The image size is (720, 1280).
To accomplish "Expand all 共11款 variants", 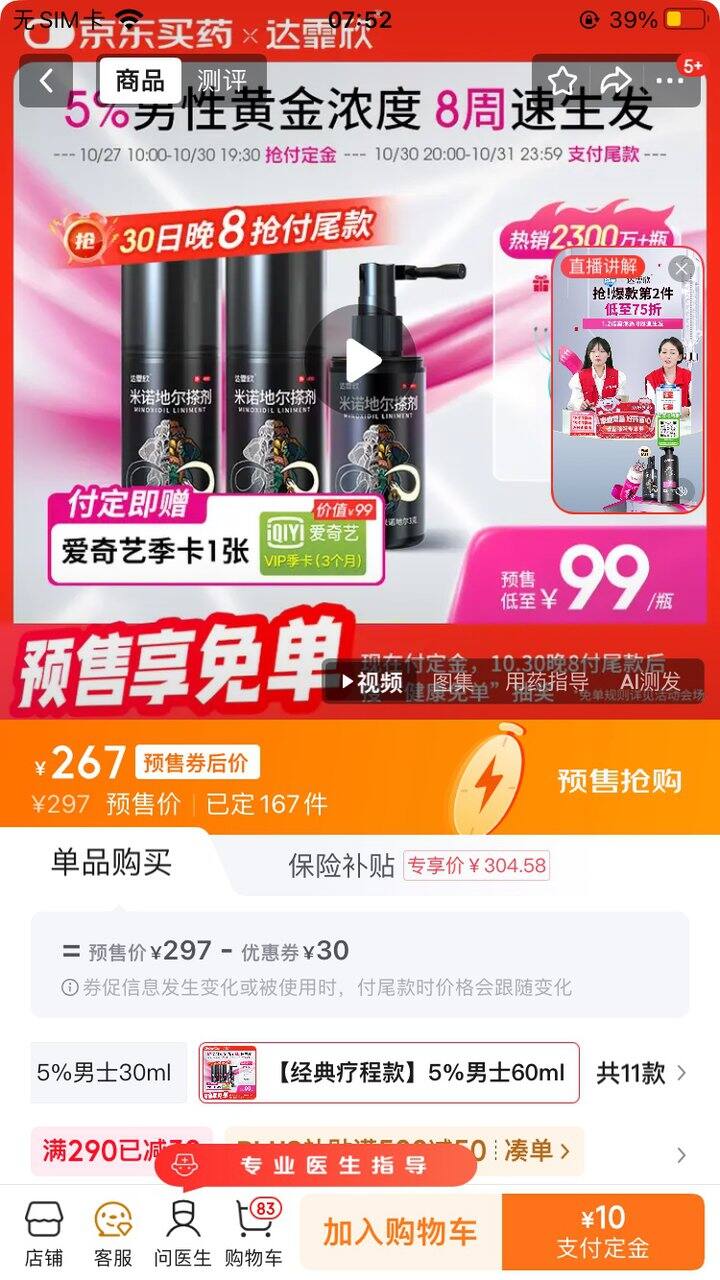I will point(641,1073).
